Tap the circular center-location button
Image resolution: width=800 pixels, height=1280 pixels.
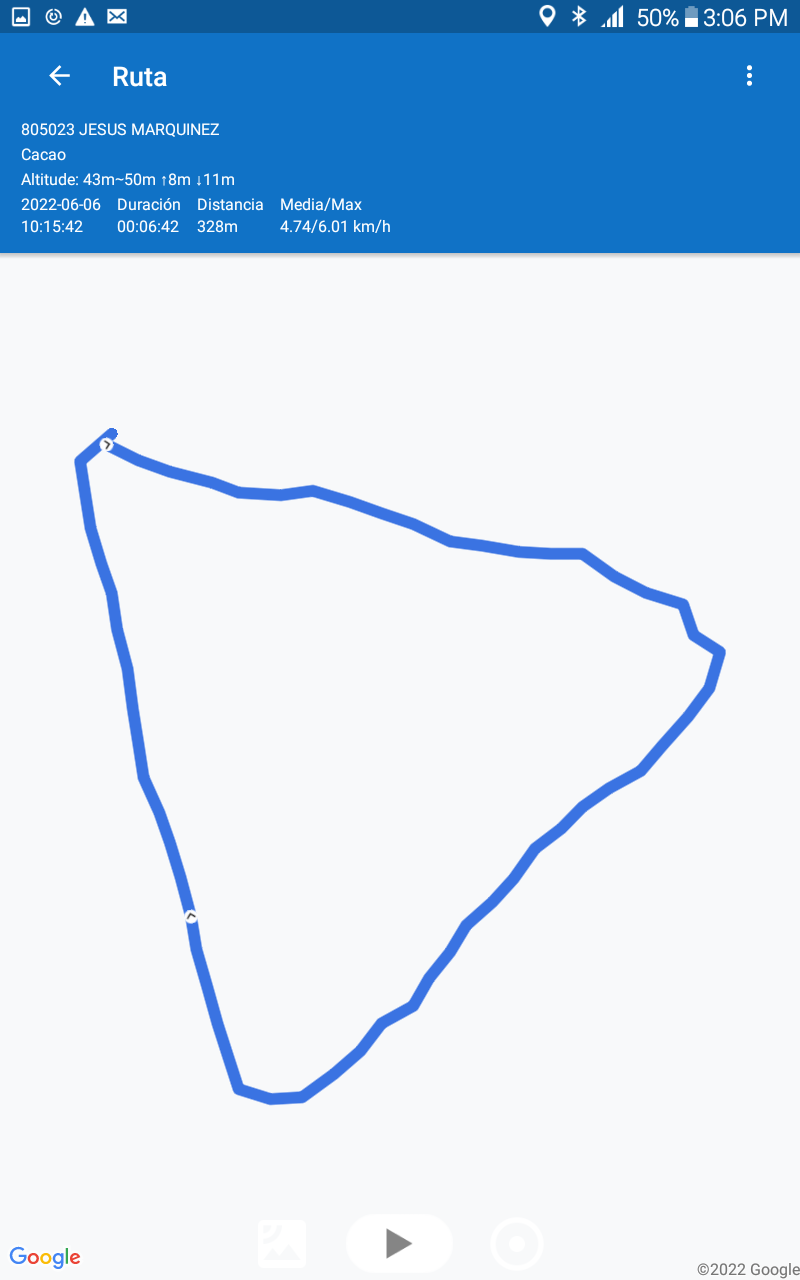pos(517,1244)
